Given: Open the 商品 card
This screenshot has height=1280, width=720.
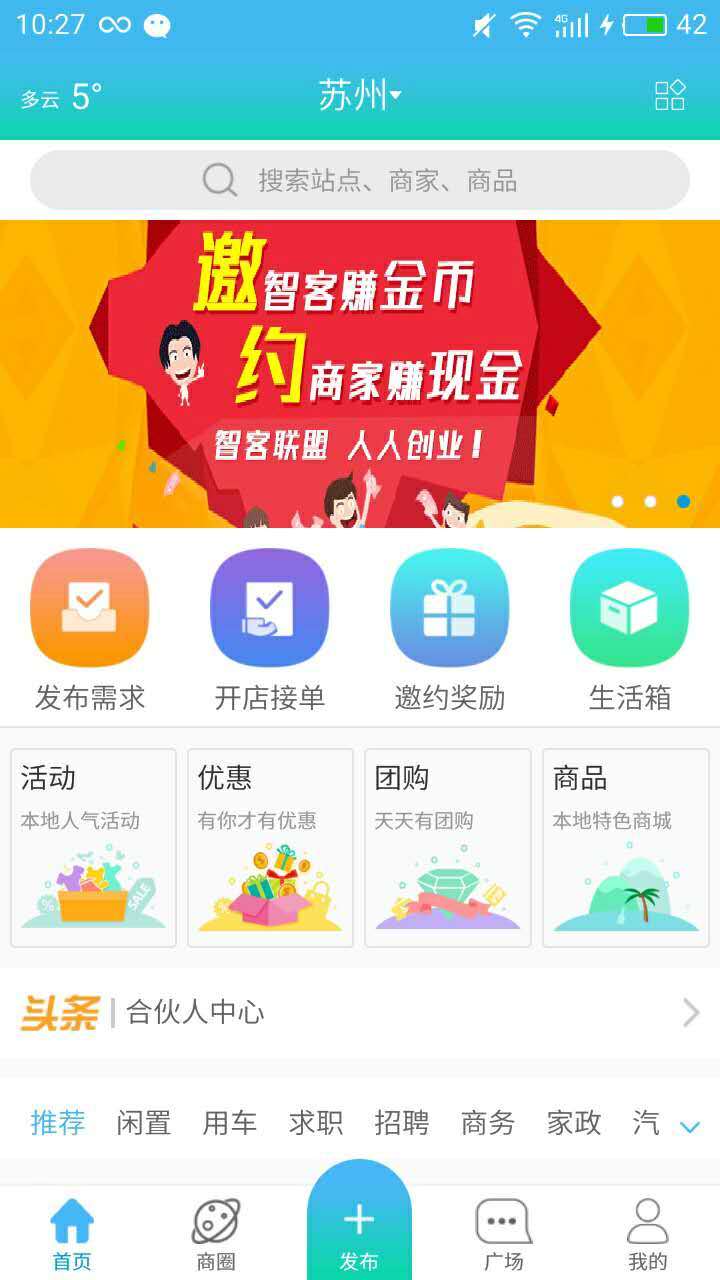Looking at the screenshot, I should 626,847.
